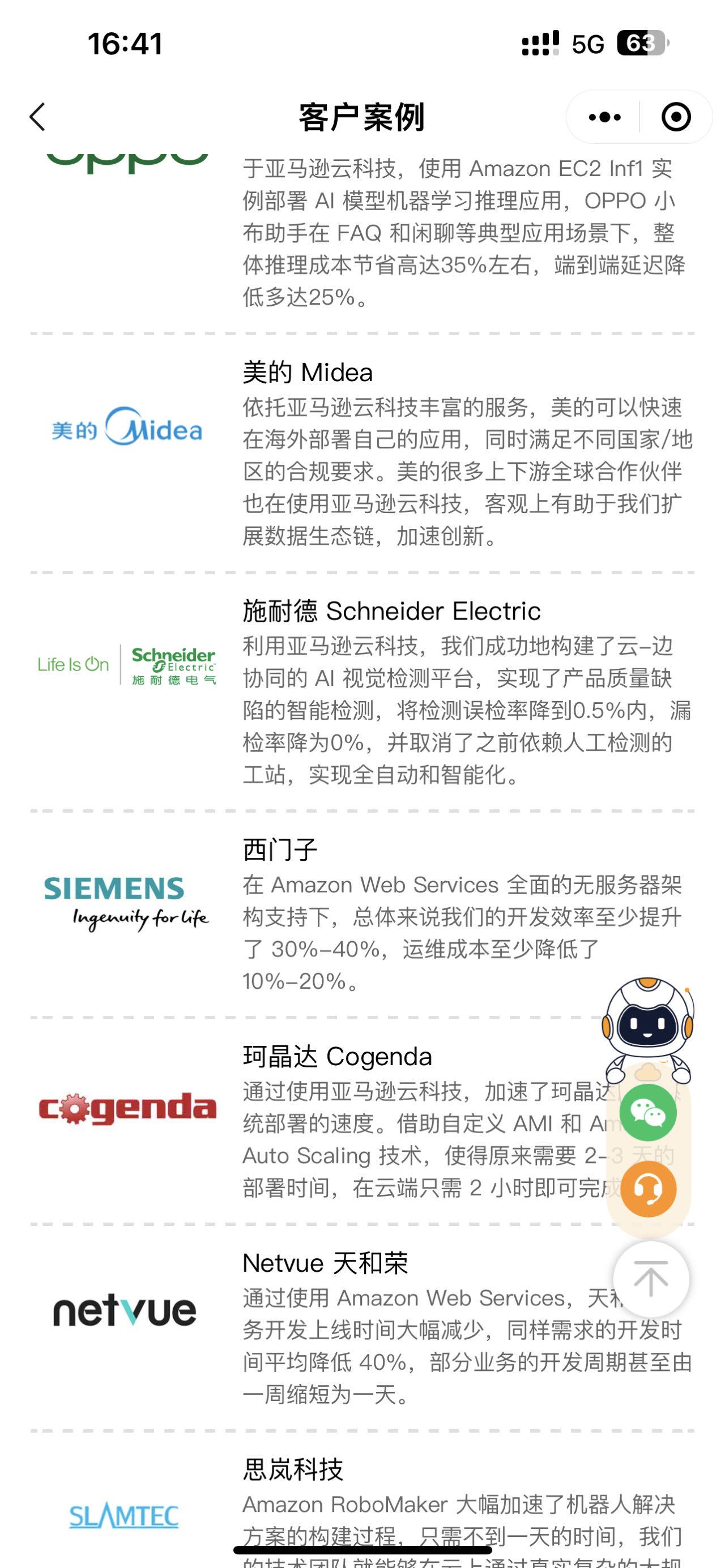The image size is (725, 1568).
Task: Jump back to top of page
Action: (x=651, y=1279)
